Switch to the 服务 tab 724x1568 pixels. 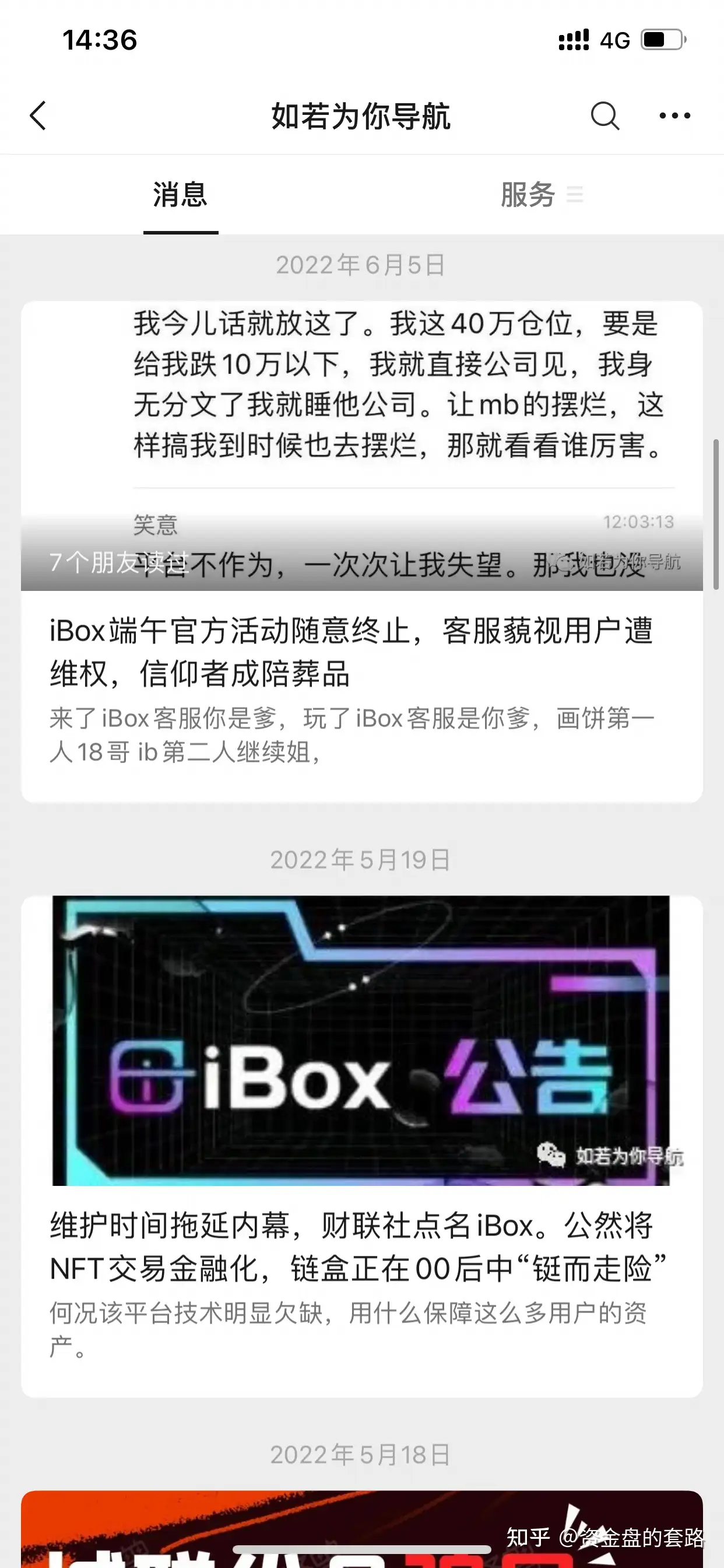tap(528, 194)
